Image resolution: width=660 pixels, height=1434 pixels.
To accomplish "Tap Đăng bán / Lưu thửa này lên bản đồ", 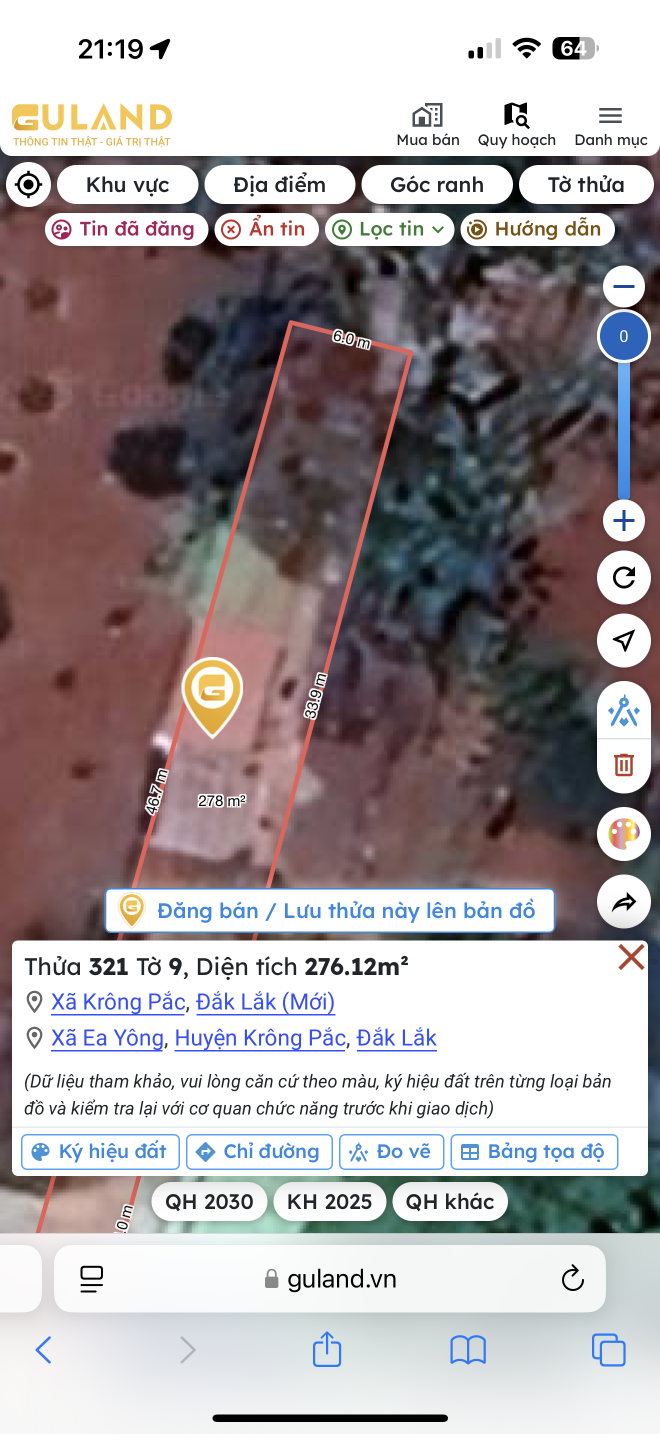I will click(330, 910).
